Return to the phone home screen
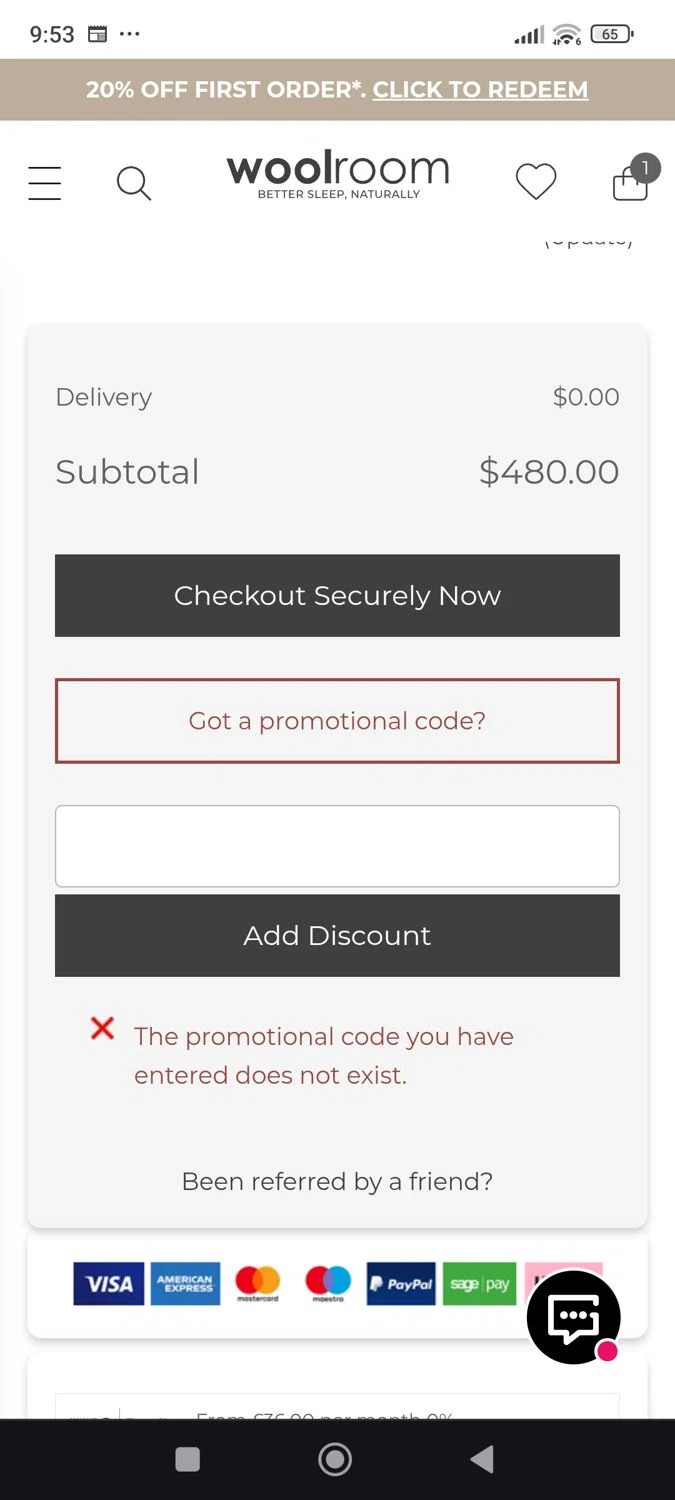This screenshot has height=1500, width=675. coord(335,1460)
